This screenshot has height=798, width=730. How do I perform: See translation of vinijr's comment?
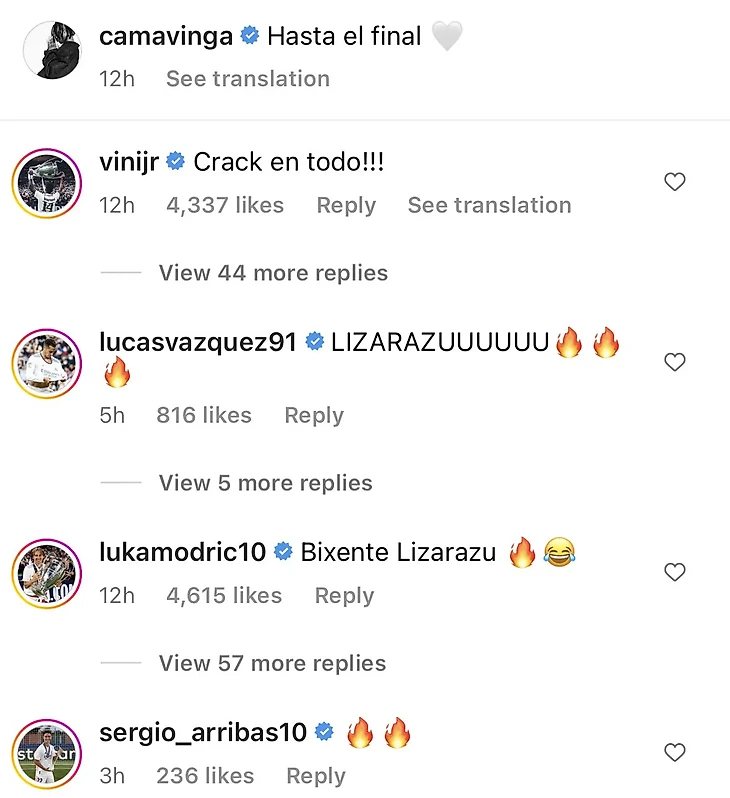[x=489, y=205]
